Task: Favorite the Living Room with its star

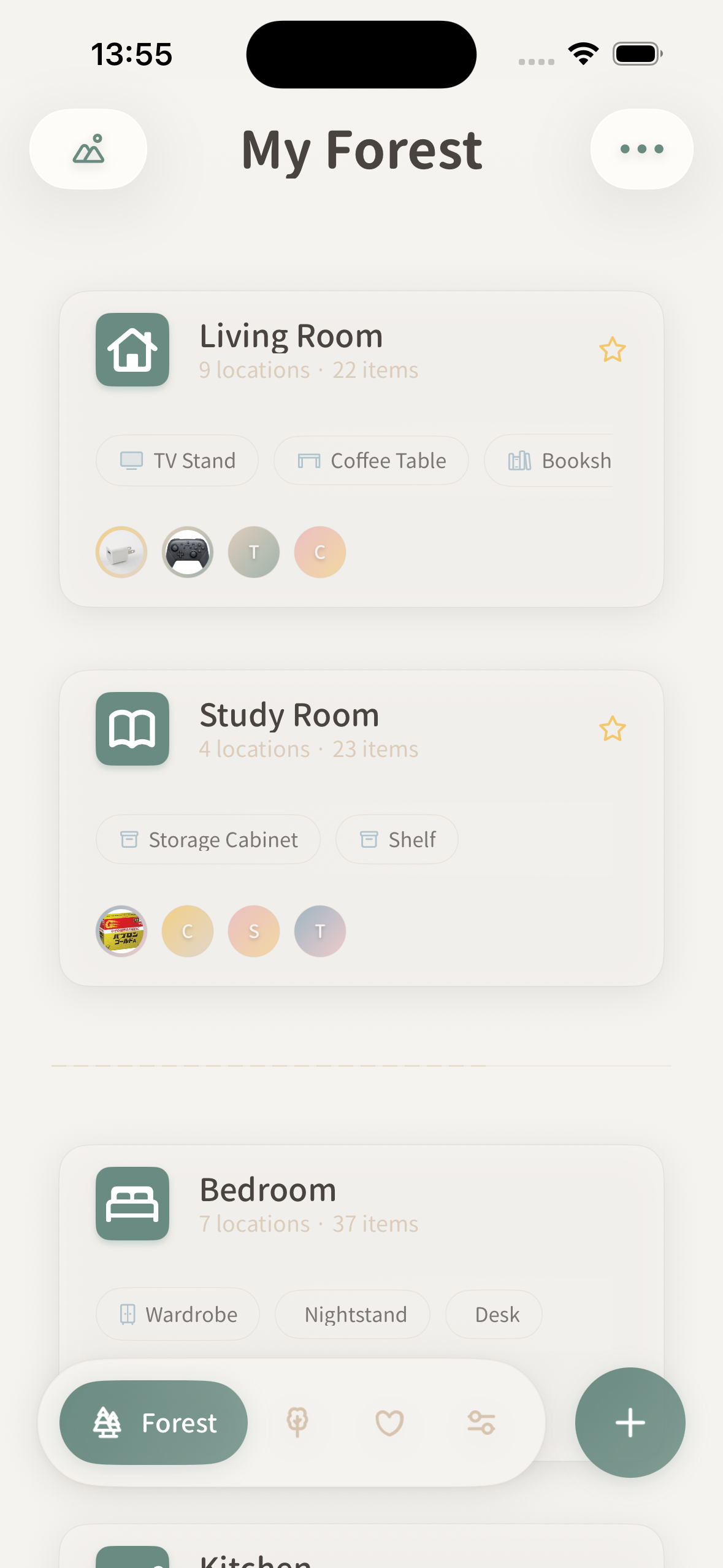Action: 612,350
